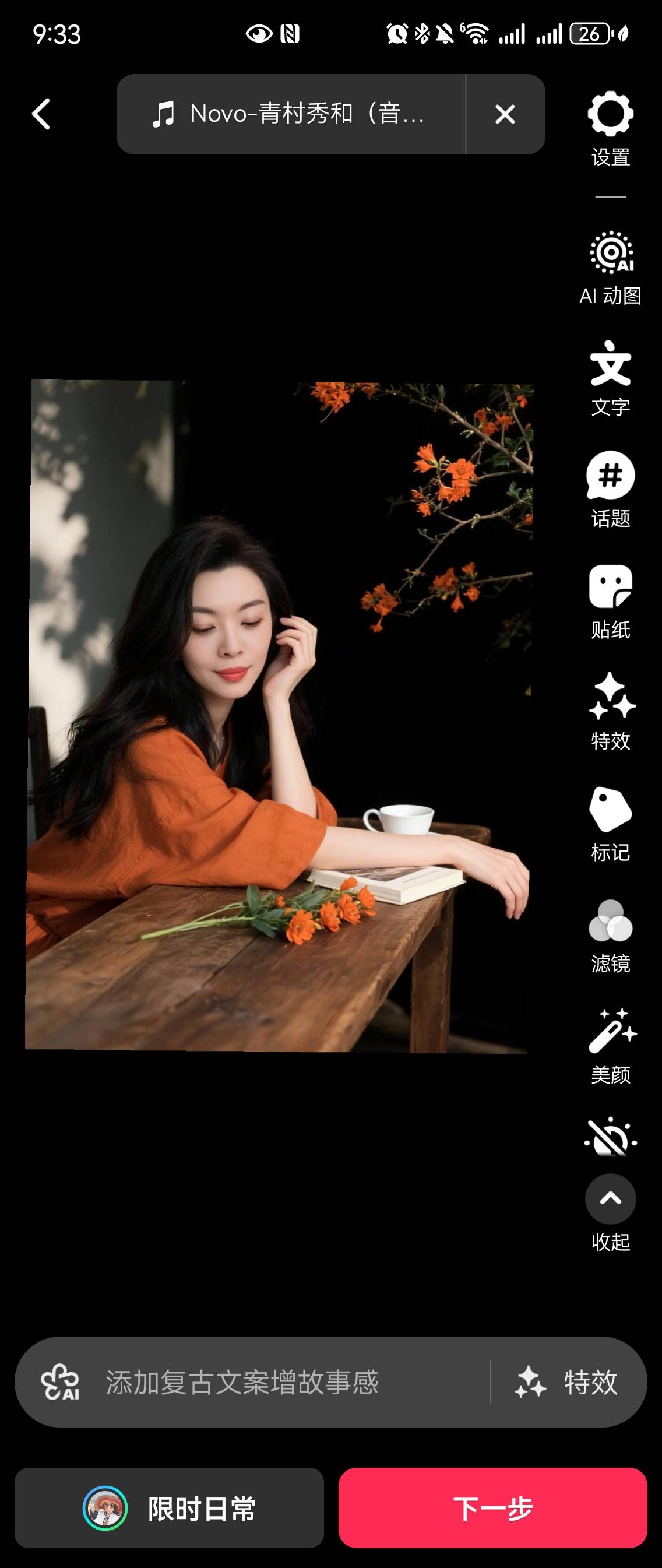The image size is (662, 1568).
Task: Remove the Novo music track
Action: click(x=504, y=114)
